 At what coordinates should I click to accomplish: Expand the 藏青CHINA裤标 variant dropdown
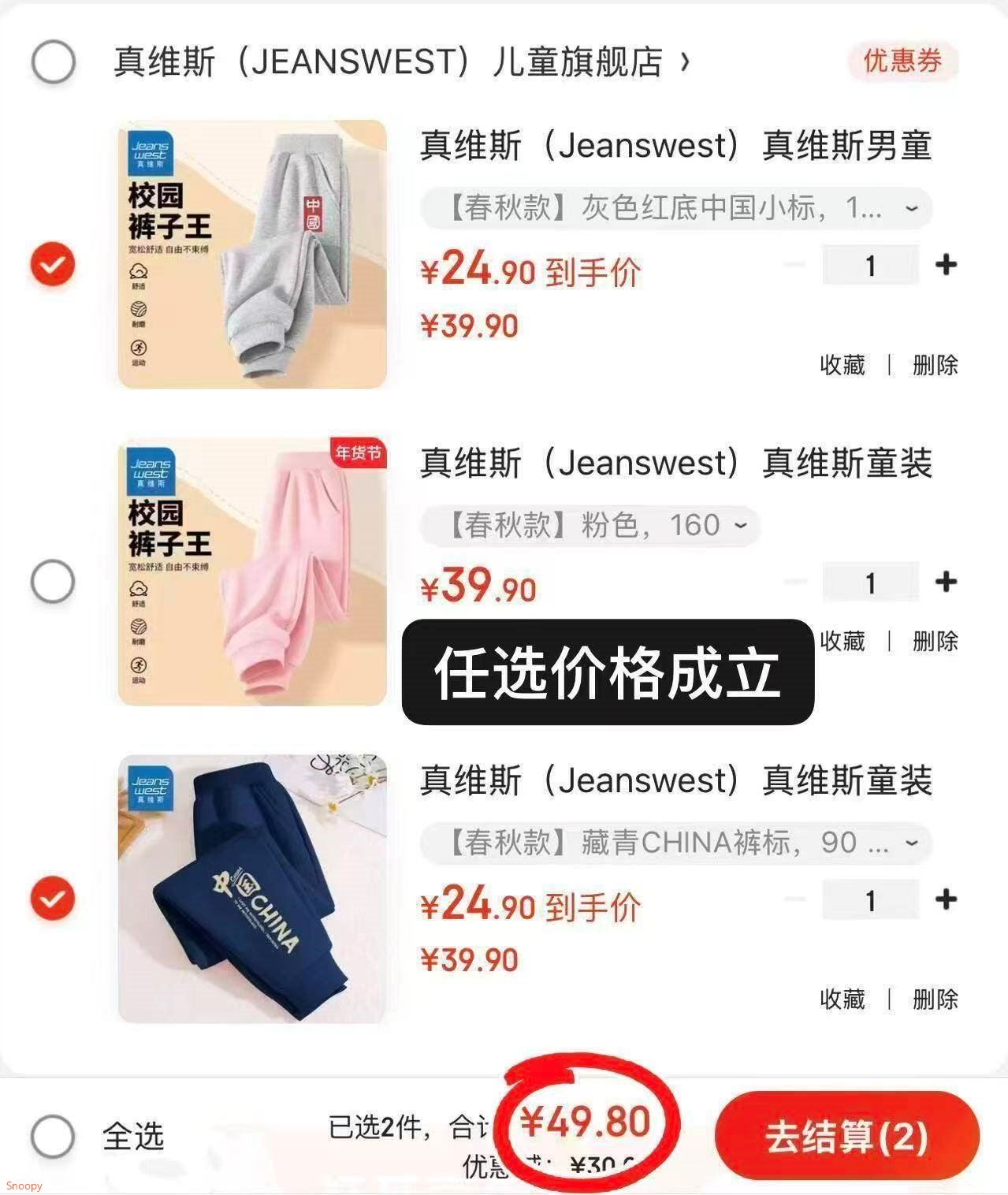pyautogui.click(x=677, y=843)
